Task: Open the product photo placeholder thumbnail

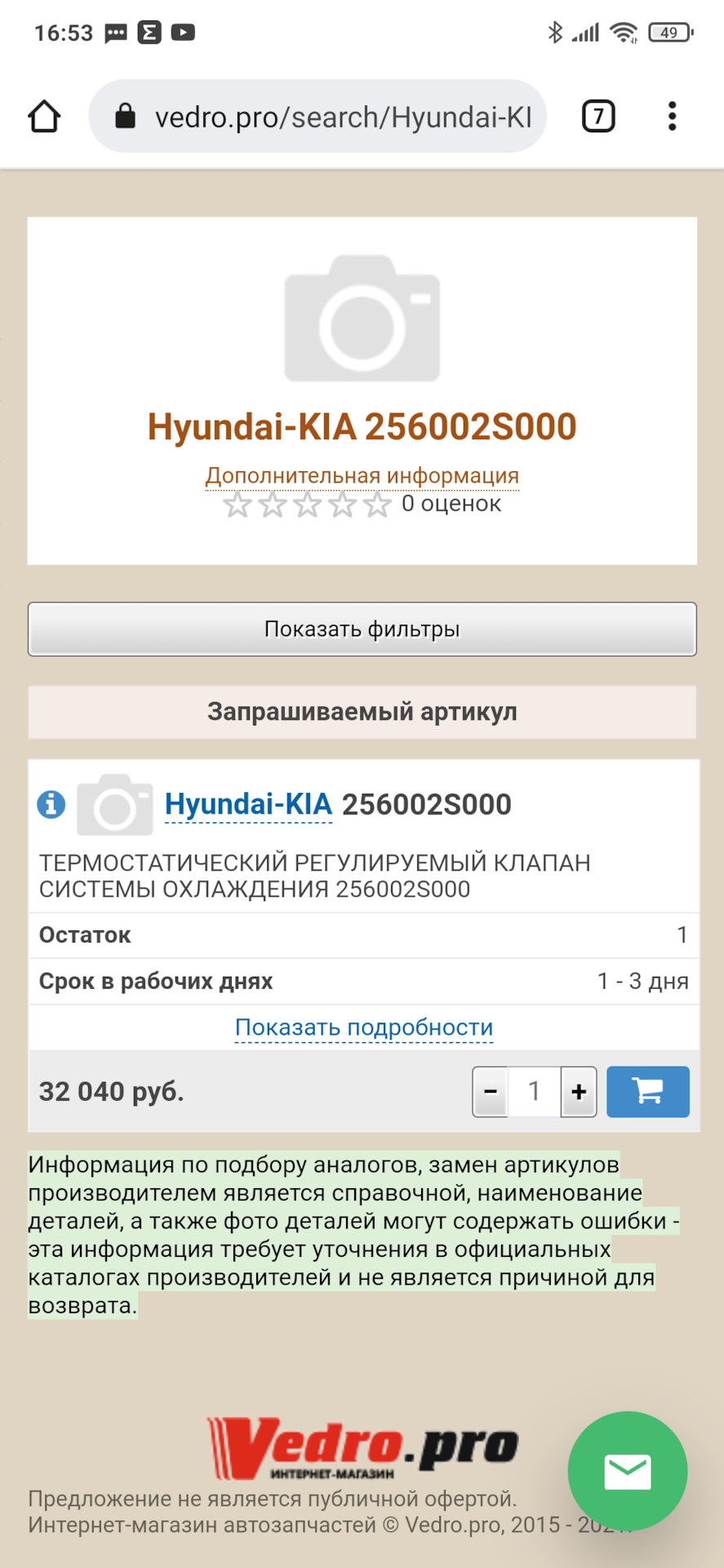Action: click(115, 804)
